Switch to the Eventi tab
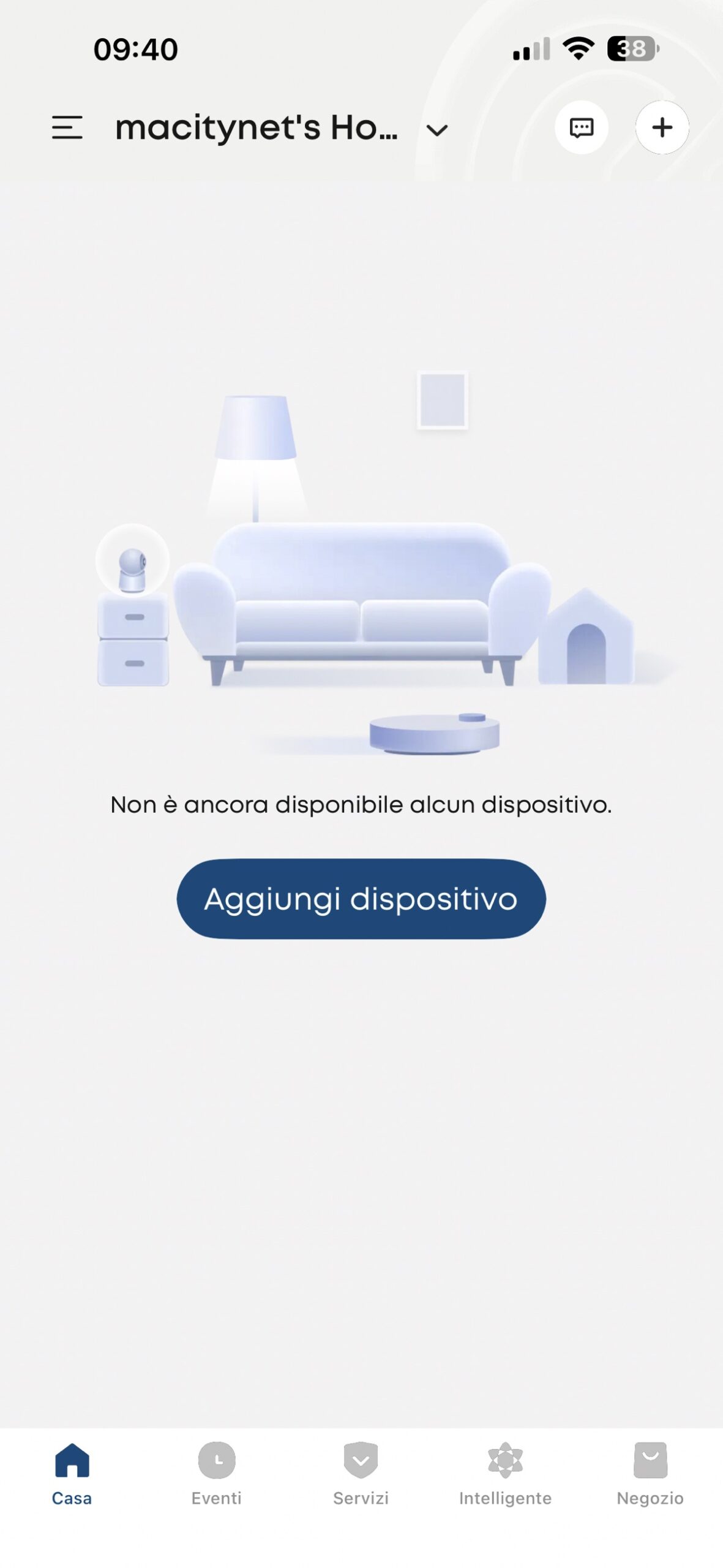723x1568 pixels. point(217,1472)
